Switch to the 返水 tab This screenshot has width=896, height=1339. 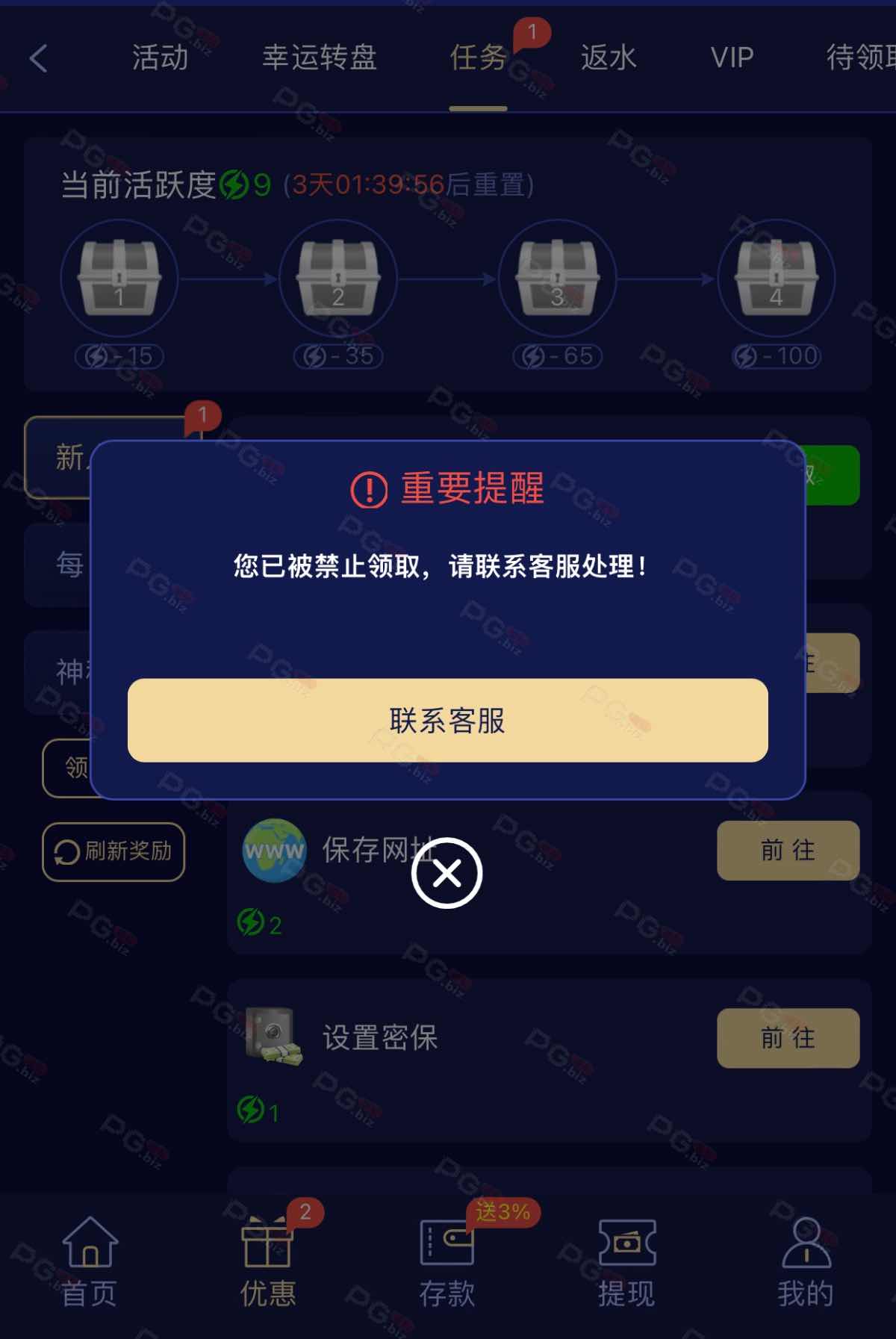(x=609, y=58)
